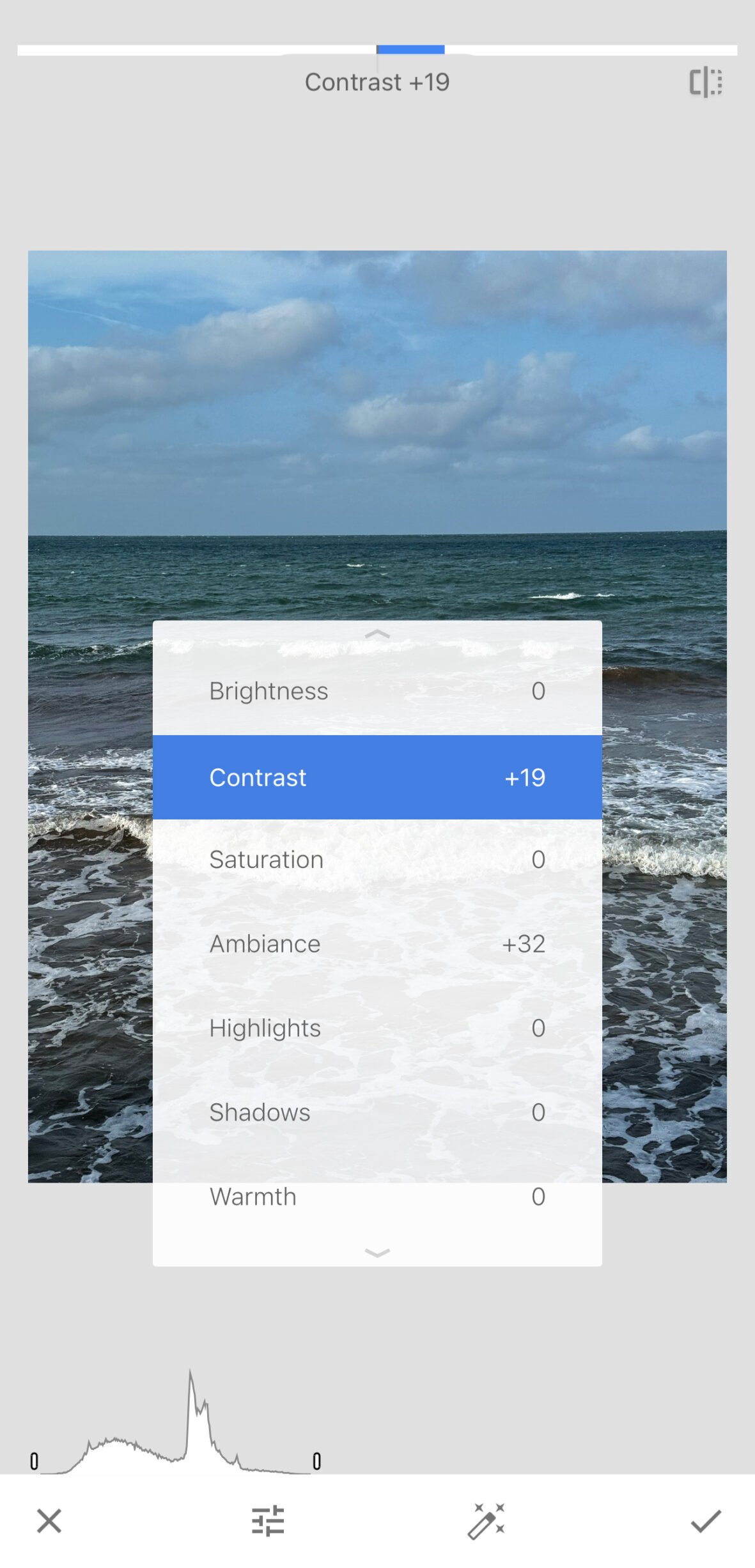
Task: Select the Contrast +19 row
Action: (x=377, y=777)
